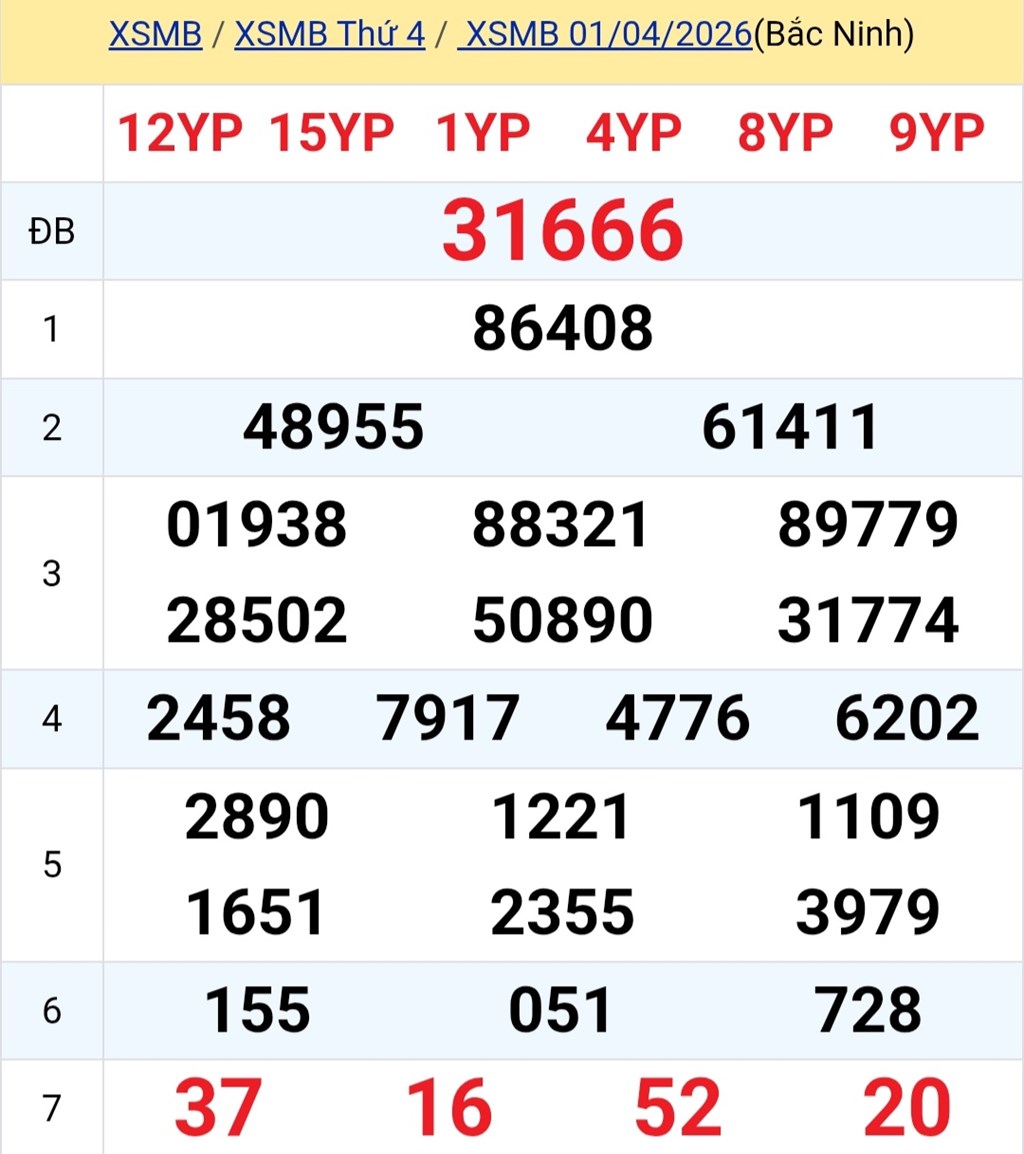Image resolution: width=1024 pixels, height=1154 pixels.
Task: Open the XSMB Thứ 4 link
Action: (x=329, y=35)
